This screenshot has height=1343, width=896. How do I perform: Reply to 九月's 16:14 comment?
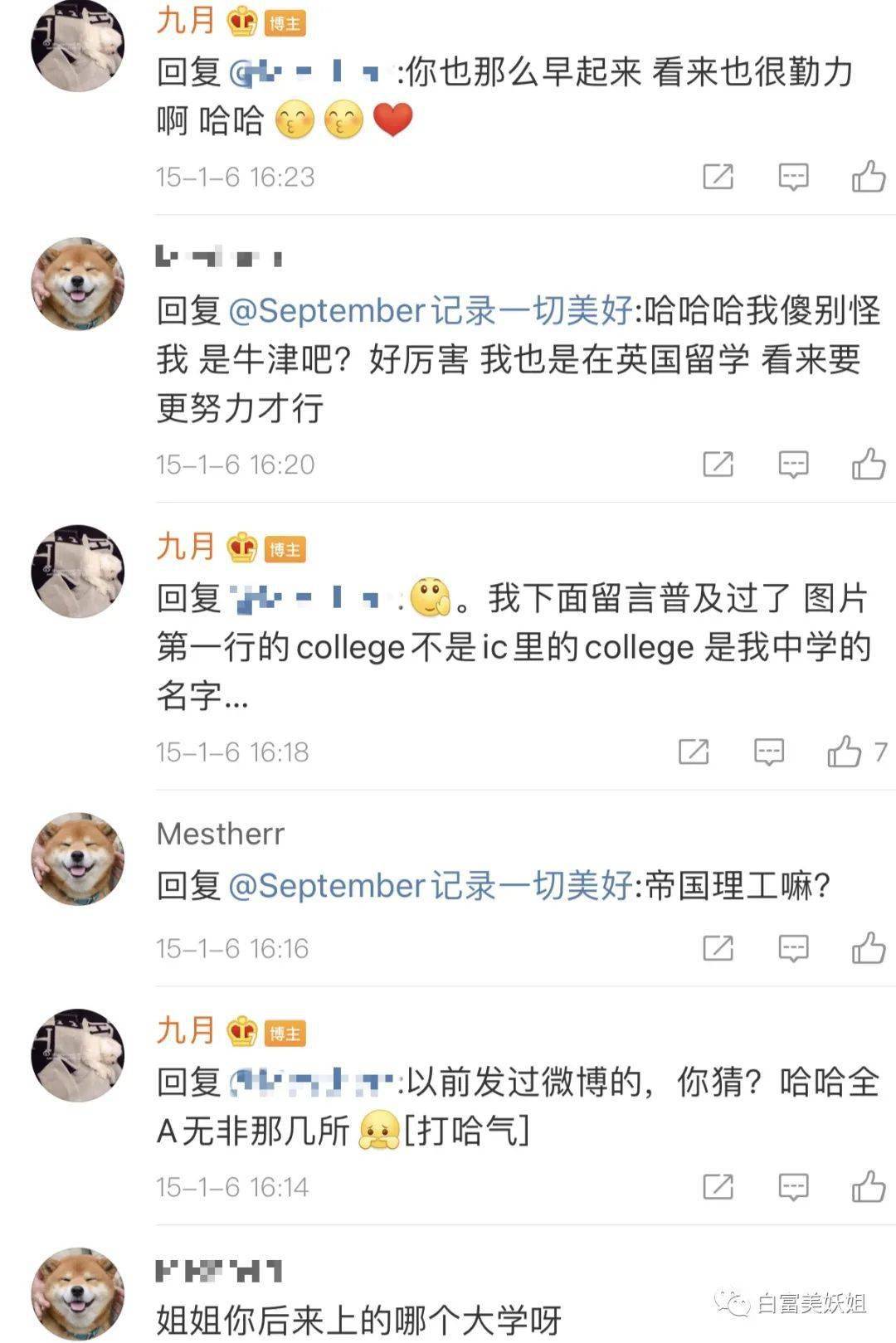tap(793, 1186)
